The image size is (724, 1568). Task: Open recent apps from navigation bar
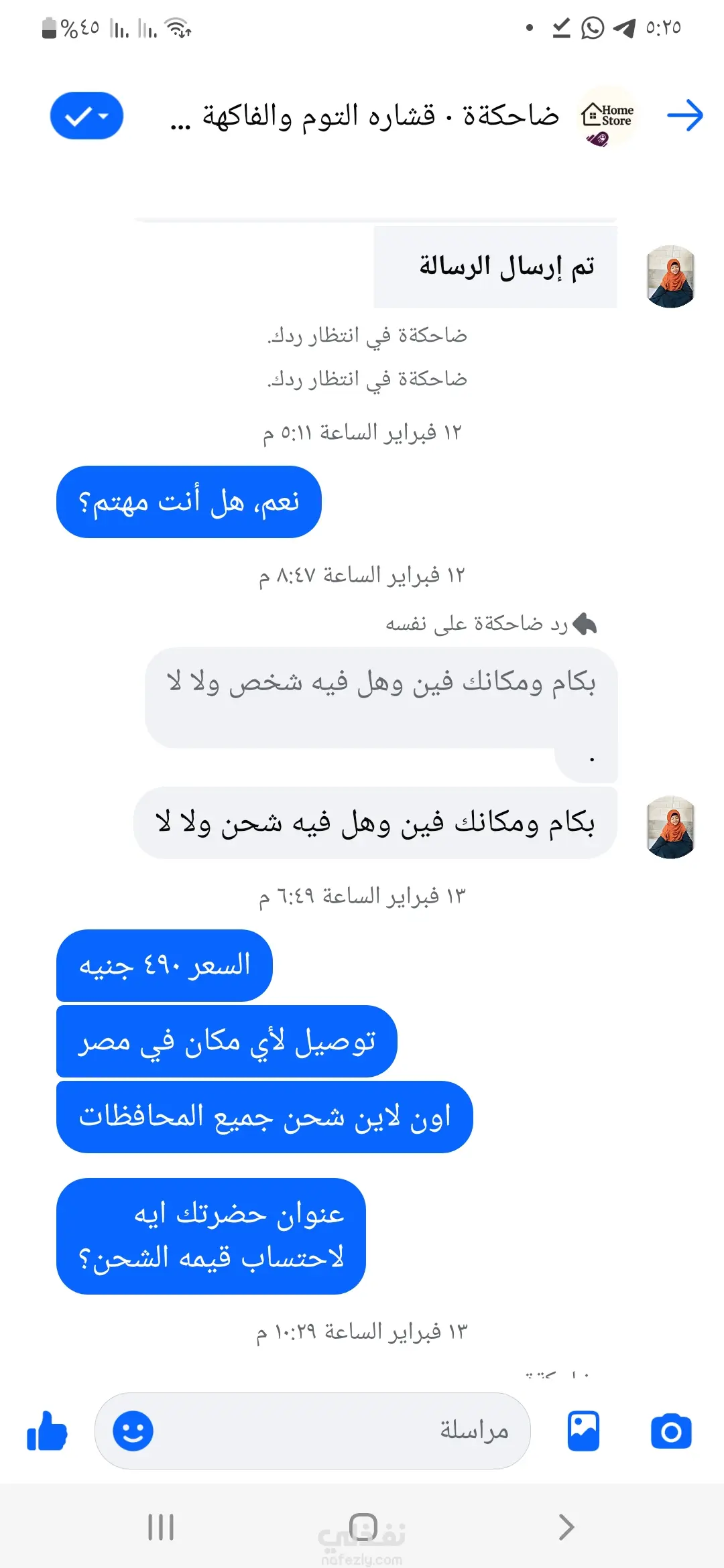coord(161,1527)
